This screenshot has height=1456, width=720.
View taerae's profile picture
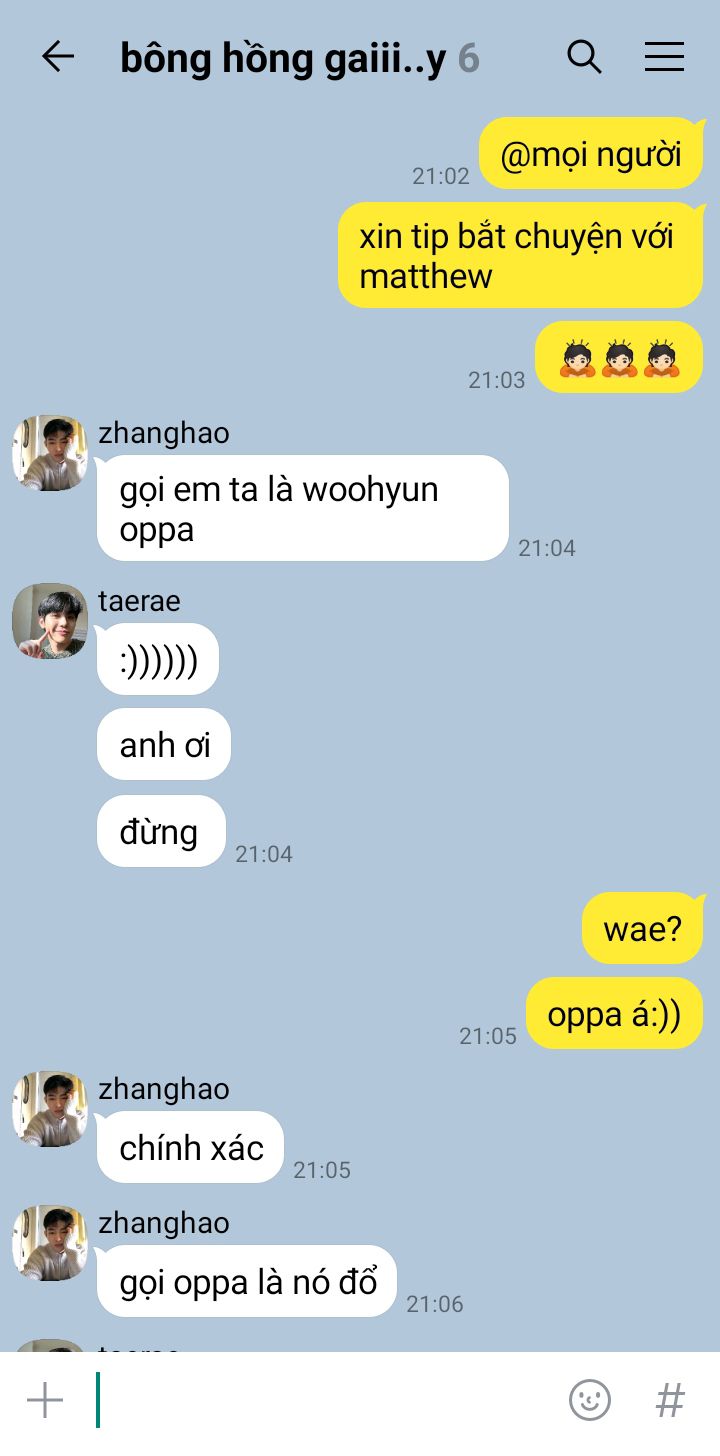pos(50,621)
